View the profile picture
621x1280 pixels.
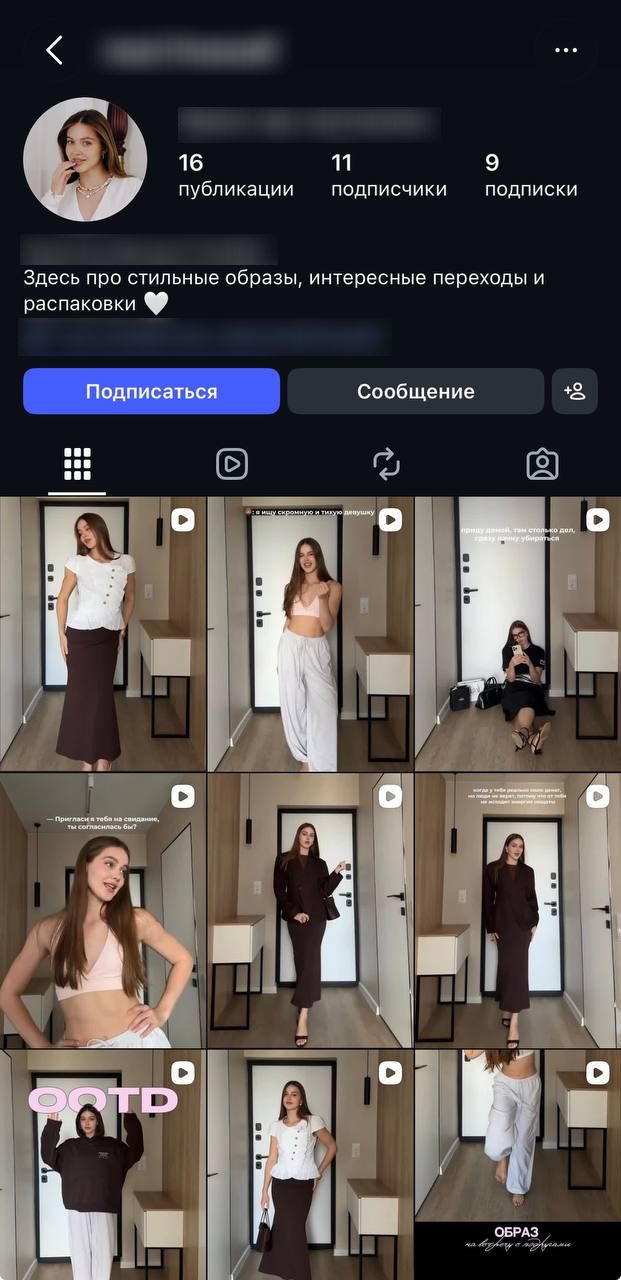coord(85,159)
